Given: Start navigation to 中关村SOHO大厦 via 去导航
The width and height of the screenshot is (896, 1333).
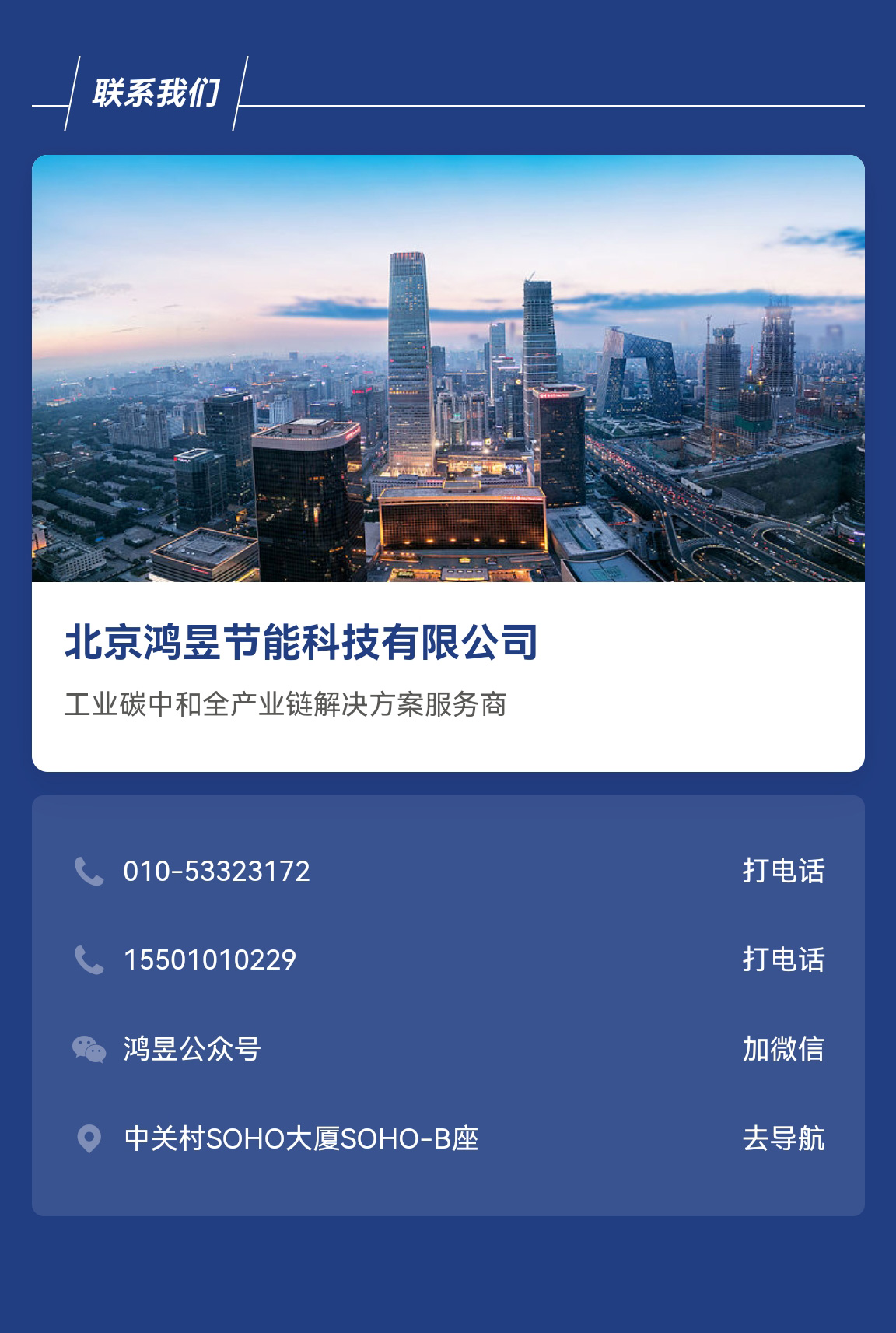Looking at the screenshot, I should 782,1138.
